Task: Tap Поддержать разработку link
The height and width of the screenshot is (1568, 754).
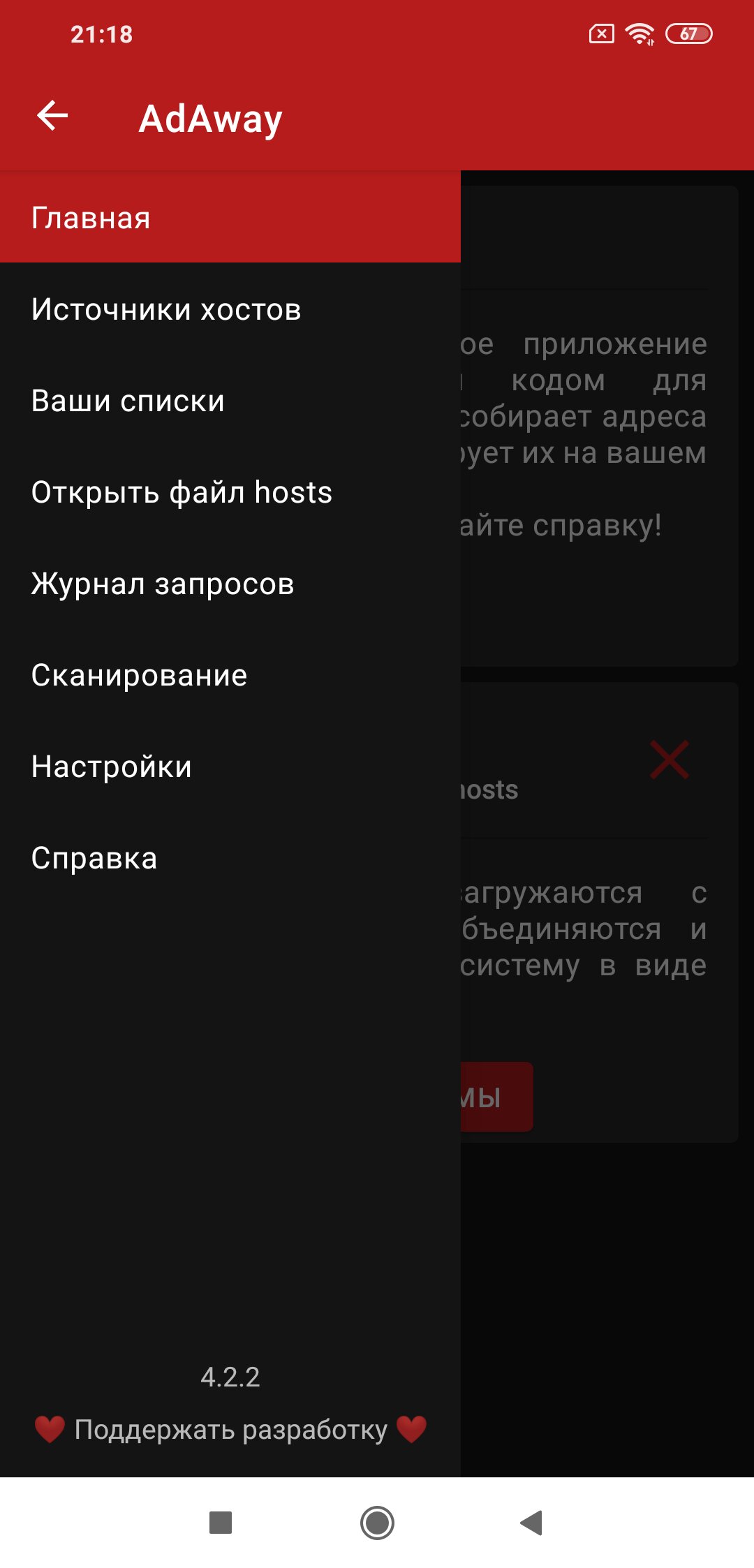Action: (230, 1429)
